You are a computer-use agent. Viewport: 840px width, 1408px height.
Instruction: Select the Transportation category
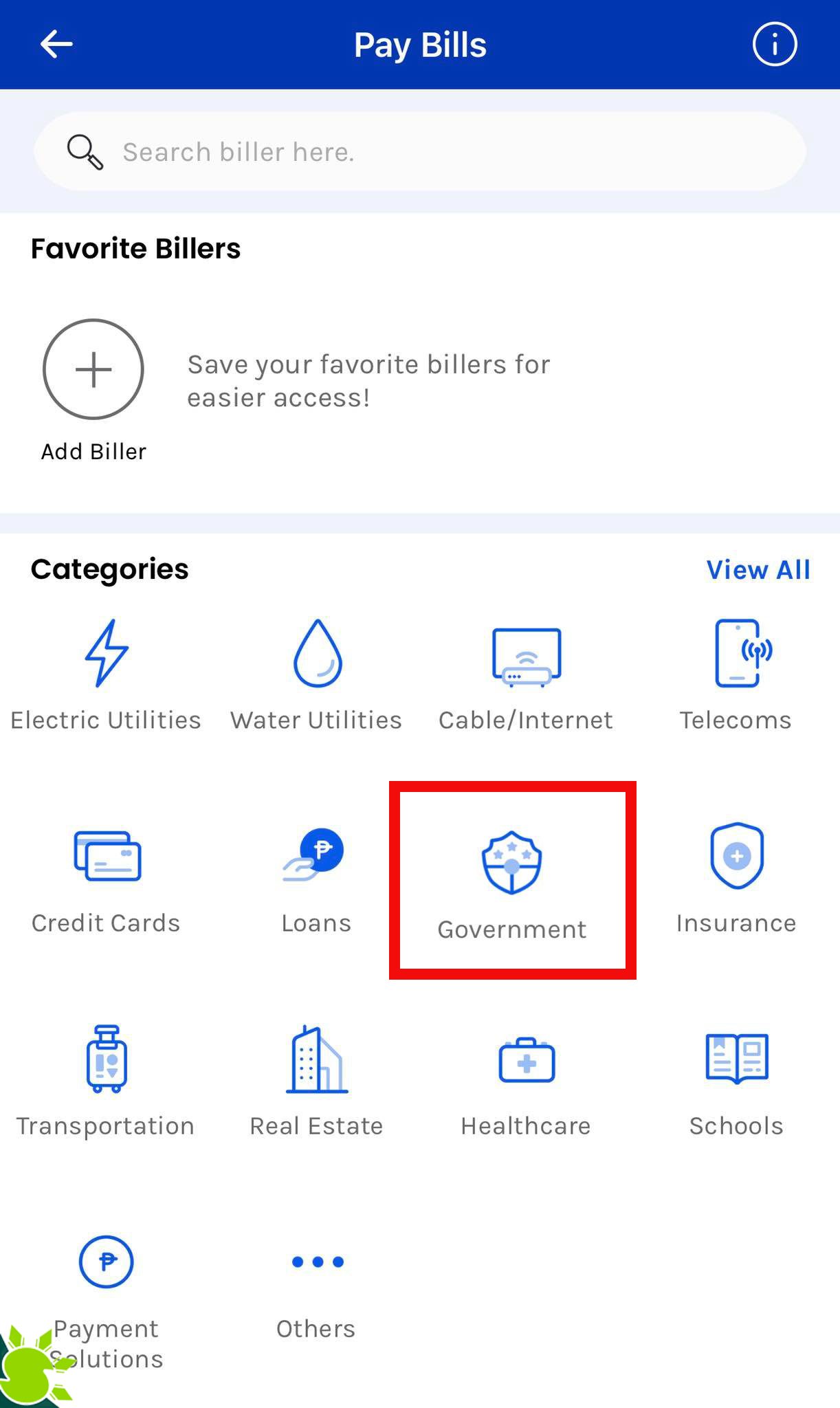click(x=106, y=1079)
